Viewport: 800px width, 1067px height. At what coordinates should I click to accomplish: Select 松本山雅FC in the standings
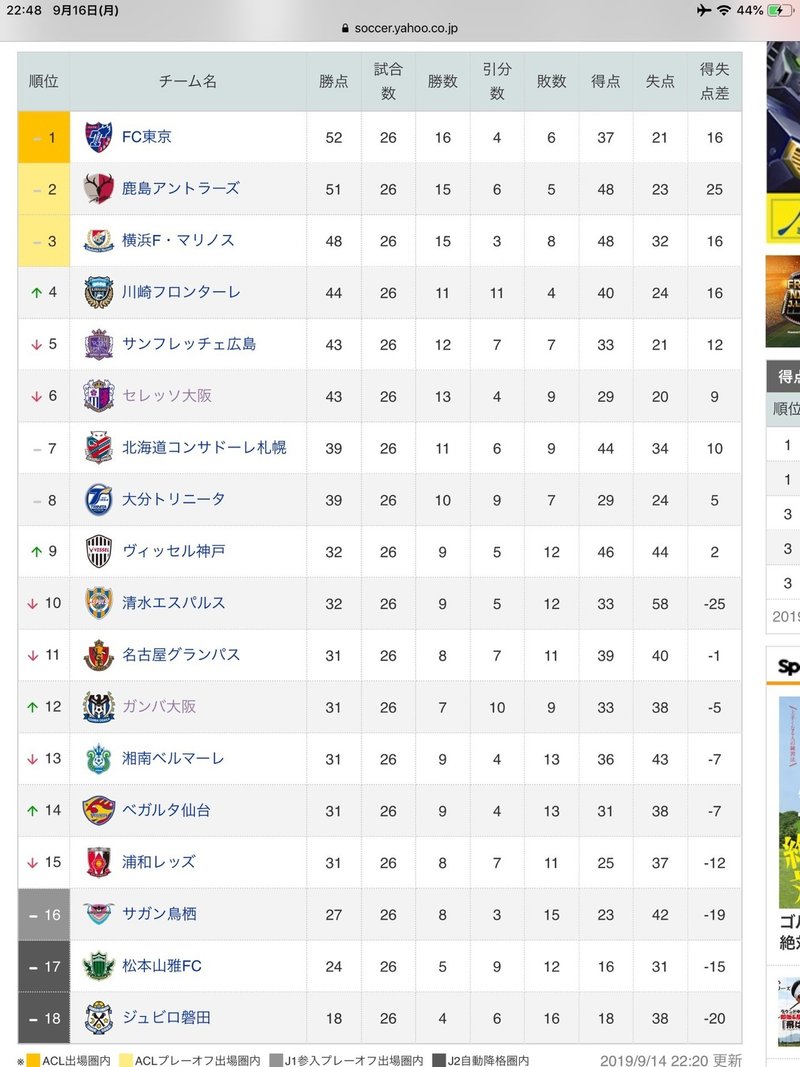(x=161, y=966)
